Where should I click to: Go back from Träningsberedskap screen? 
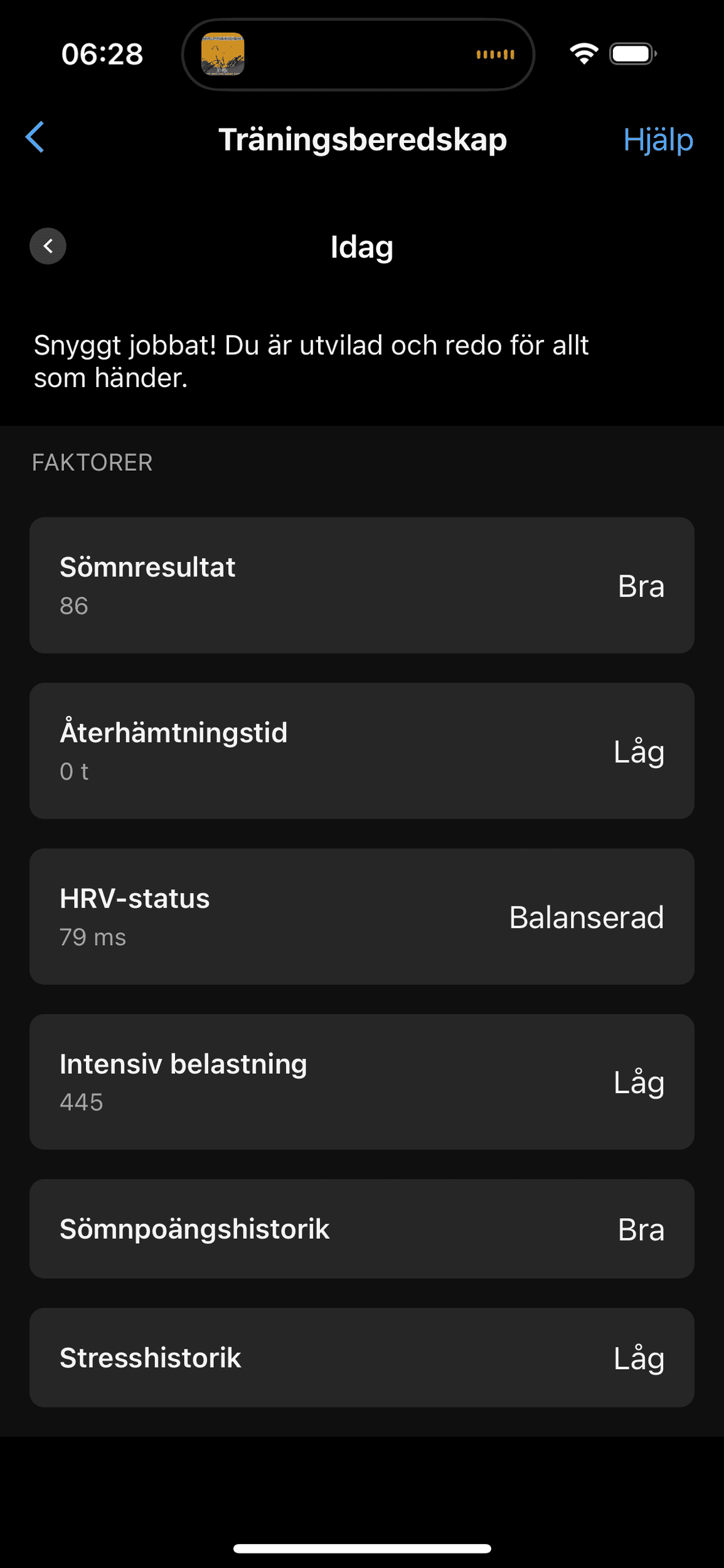[x=36, y=137]
